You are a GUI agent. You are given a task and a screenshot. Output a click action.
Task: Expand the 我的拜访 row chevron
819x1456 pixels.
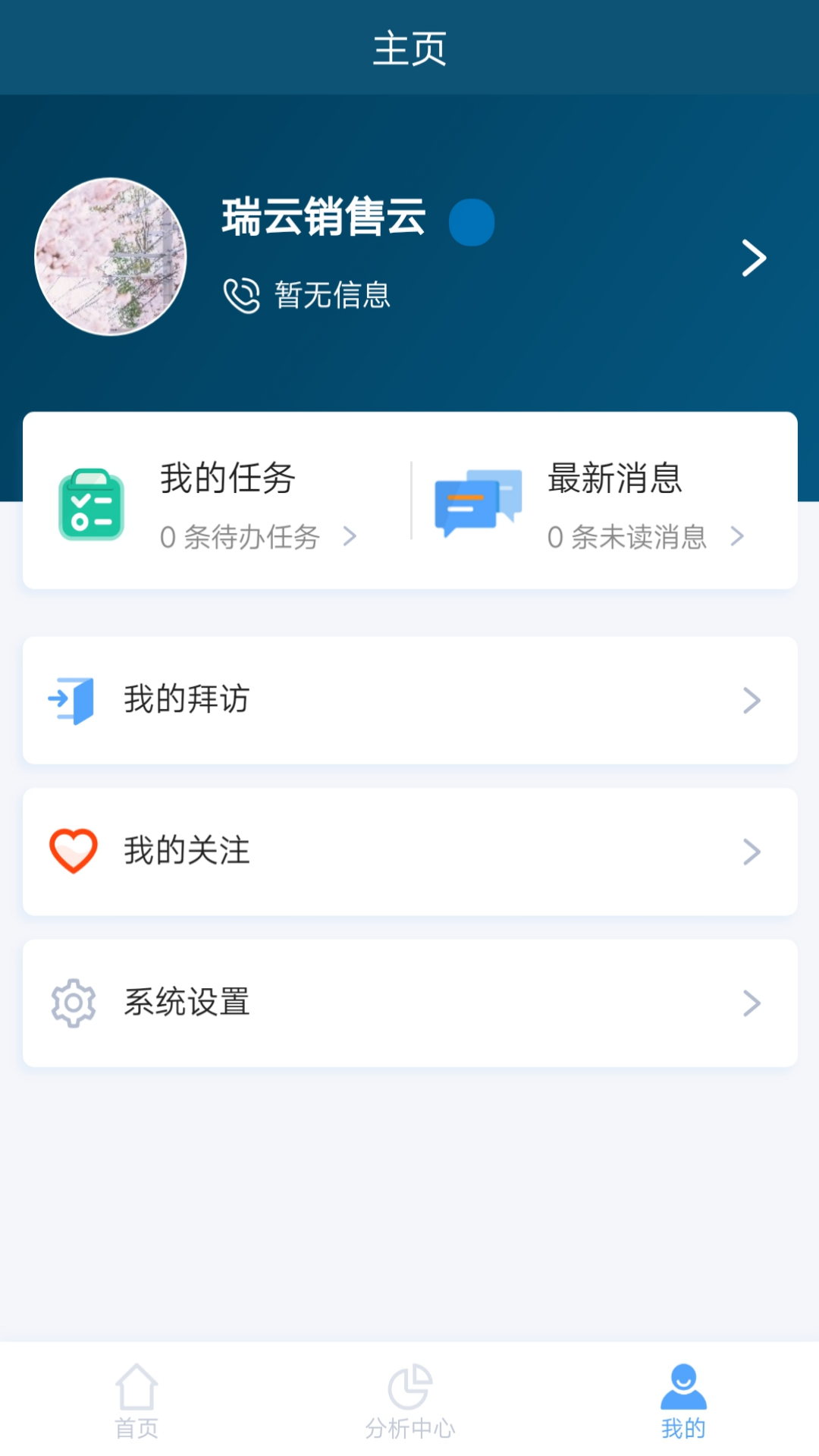[751, 699]
